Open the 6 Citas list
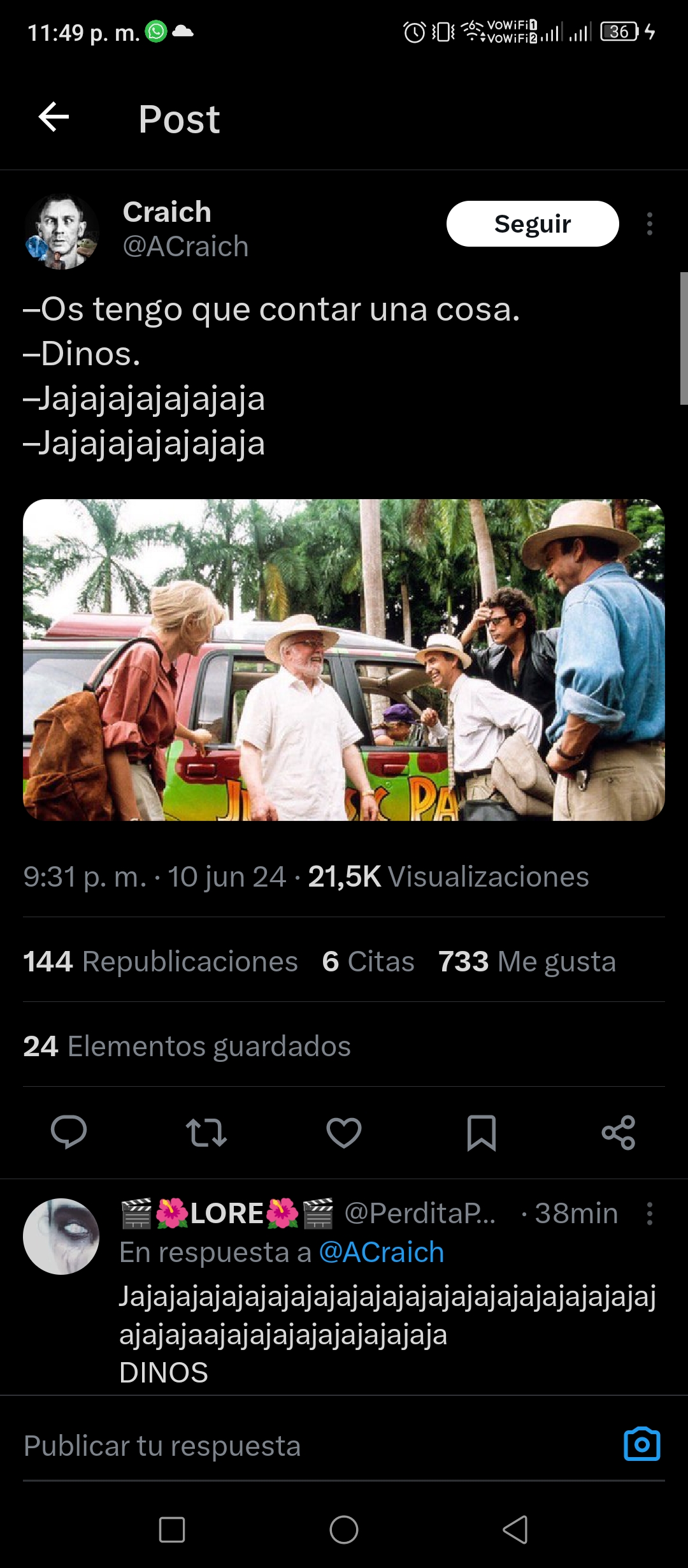 click(368, 961)
